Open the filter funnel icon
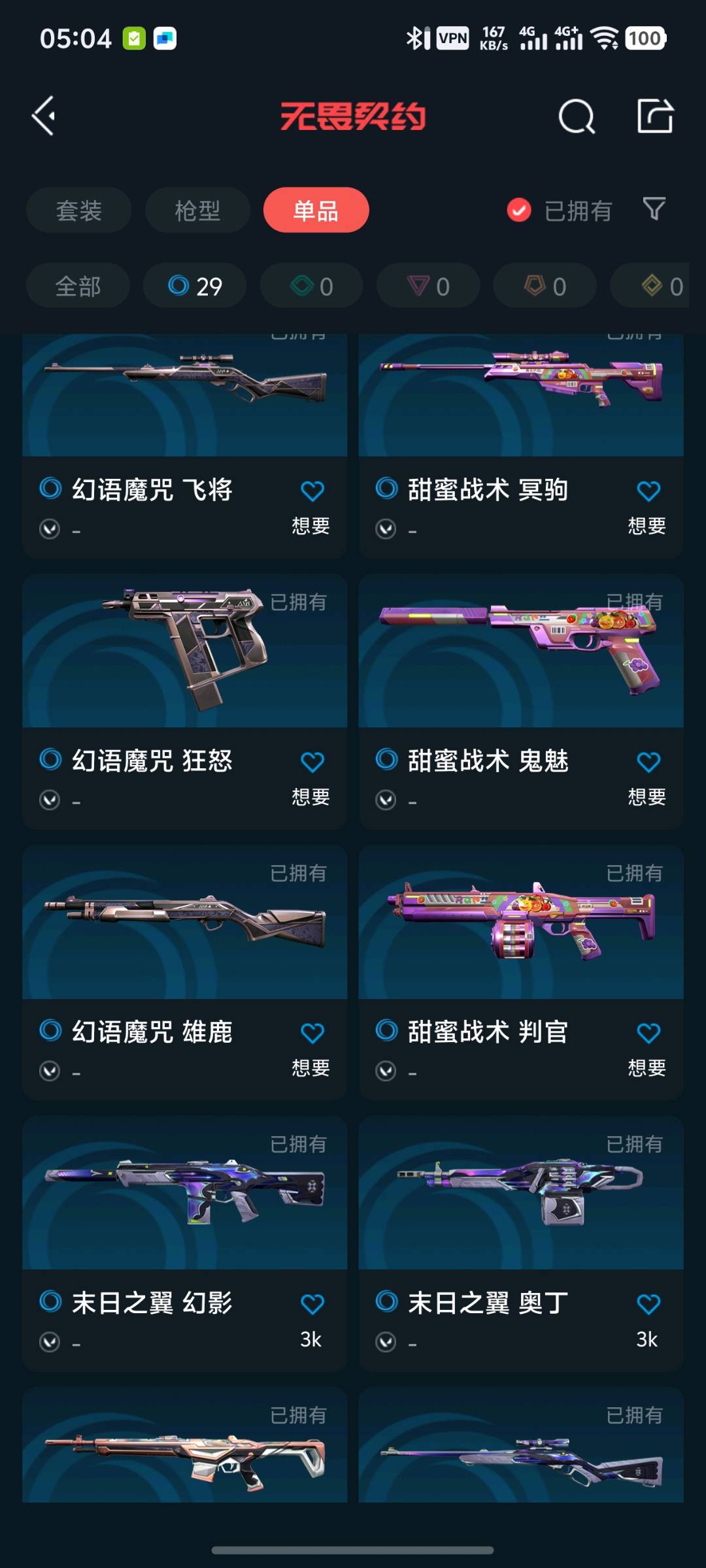The width and height of the screenshot is (706, 1568). pyautogui.click(x=654, y=209)
